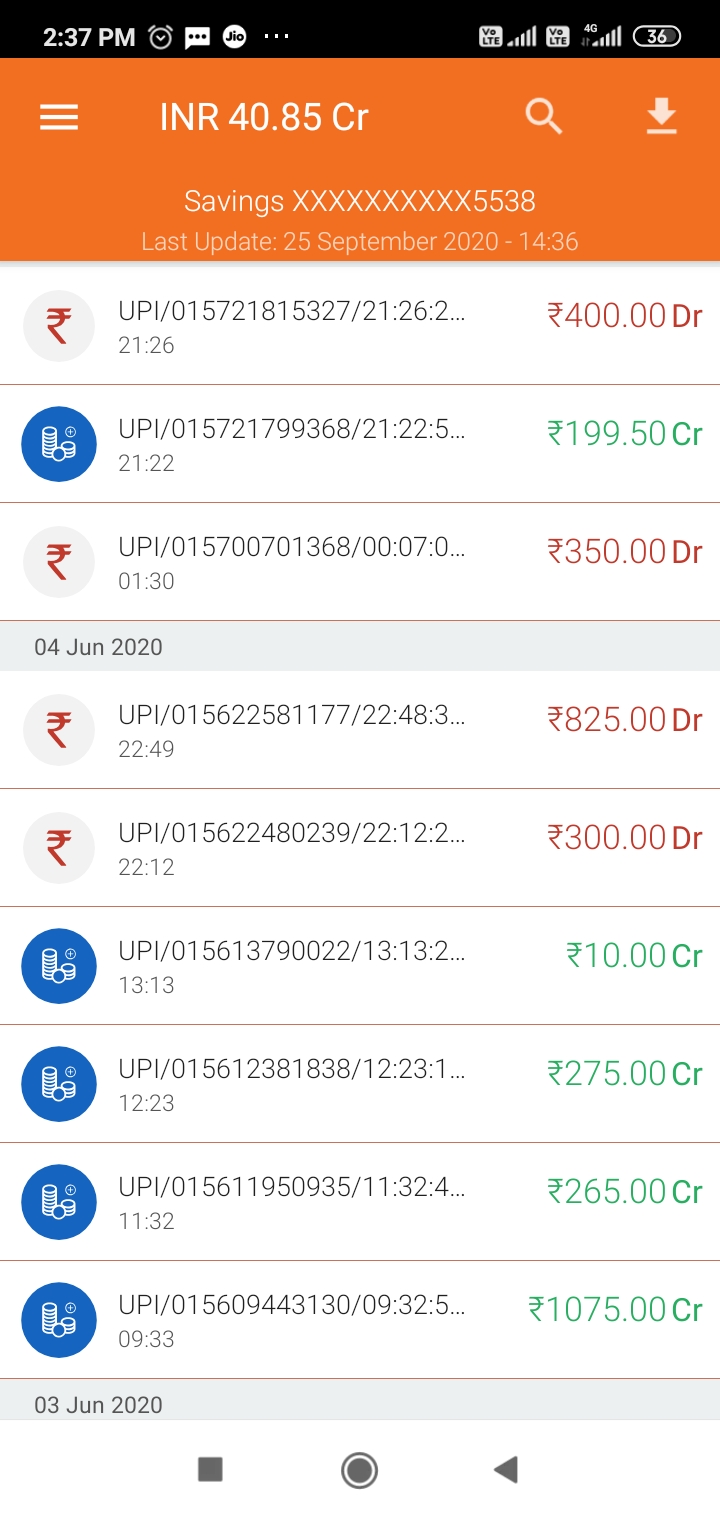Download the account statement
720x1520 pixels.
click(x=661, y=117)
